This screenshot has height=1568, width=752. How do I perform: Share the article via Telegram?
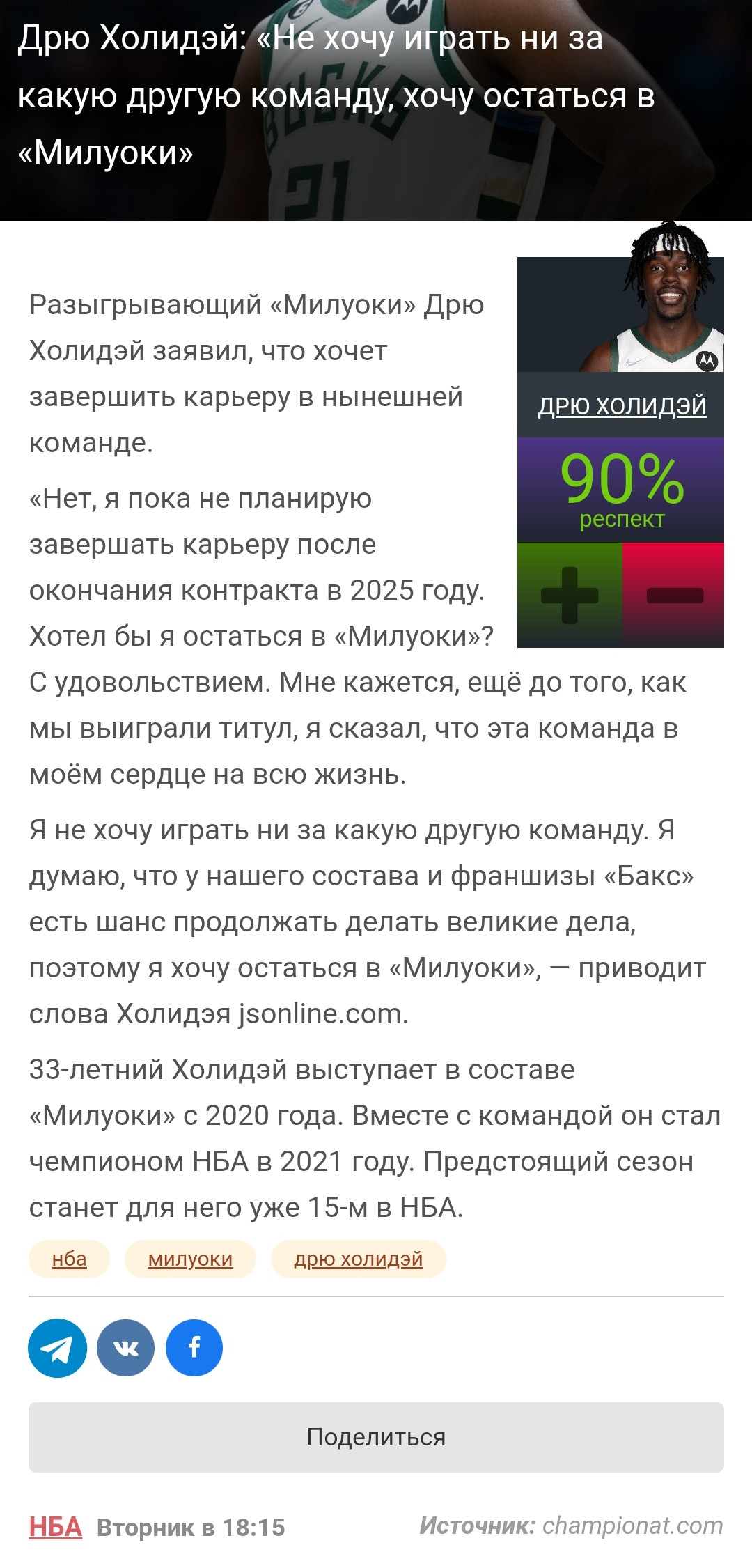[57, 1348]
